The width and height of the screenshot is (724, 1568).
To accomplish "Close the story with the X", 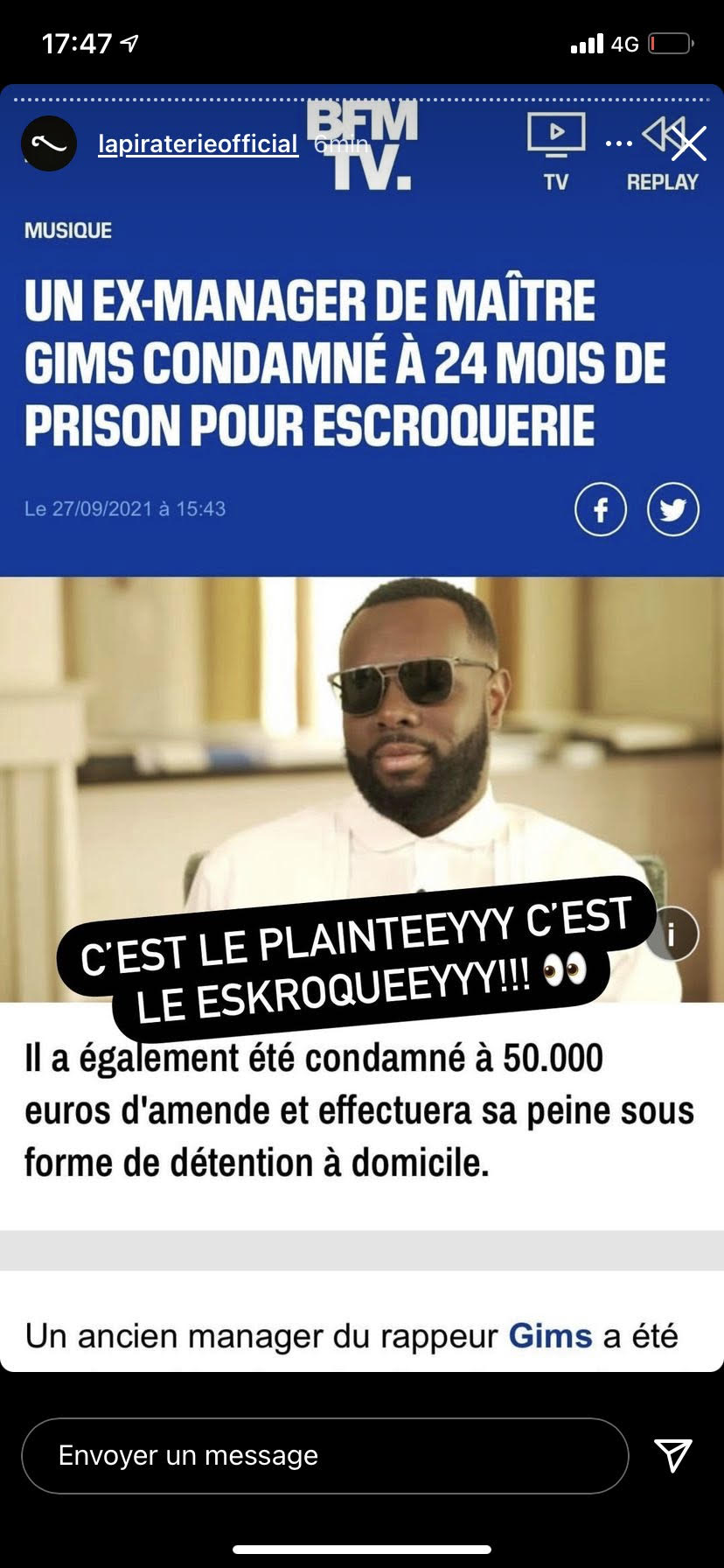I will [x=688, y=143].
